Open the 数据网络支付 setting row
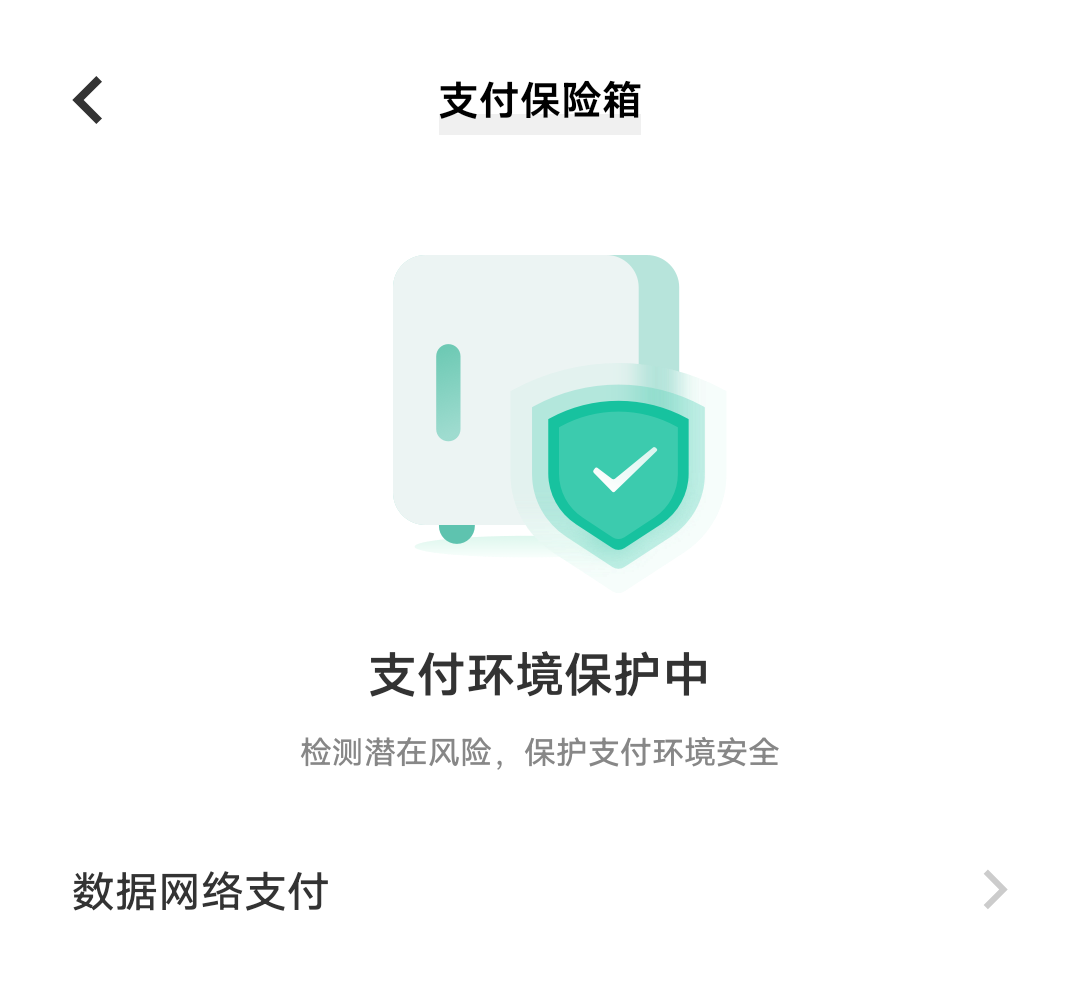Image resolution: width=1080 pixels, height=1003 pixels. pyautogui.click(x=540, y=890)
